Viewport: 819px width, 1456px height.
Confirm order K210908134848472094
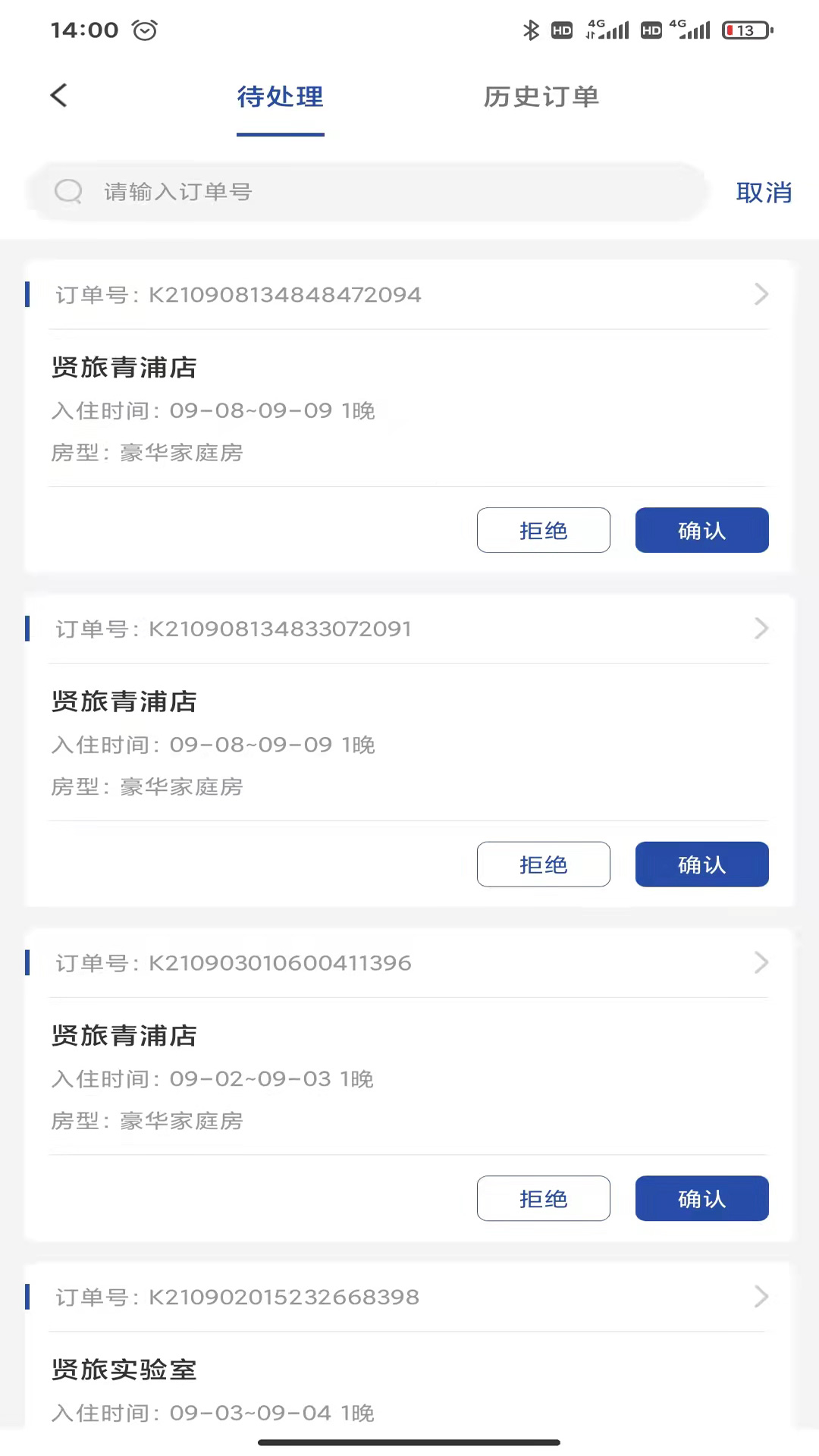702,530
